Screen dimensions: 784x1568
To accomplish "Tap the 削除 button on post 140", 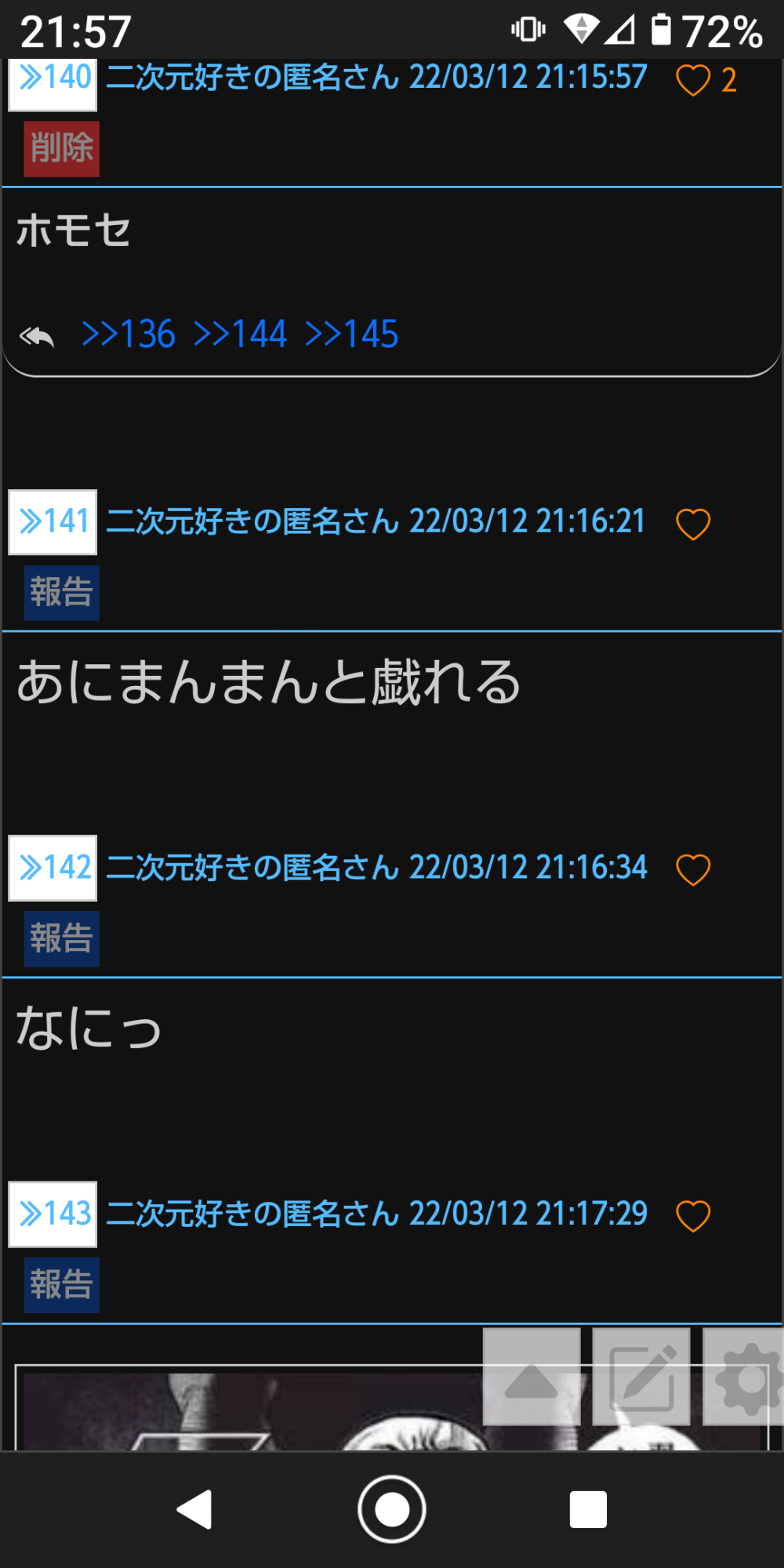I will [x=61, y=148].
